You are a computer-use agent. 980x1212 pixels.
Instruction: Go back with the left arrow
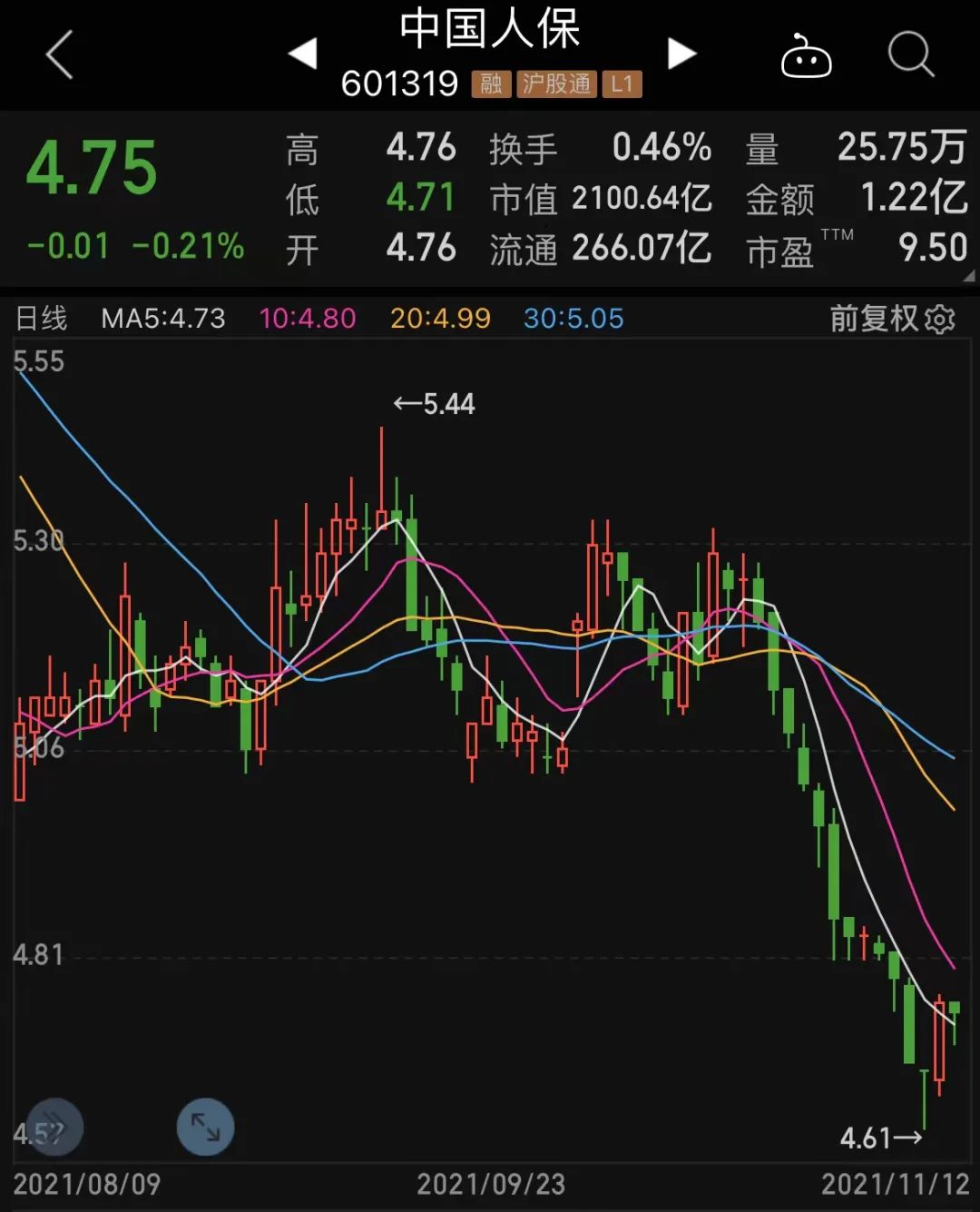click(x=60, y=54)
